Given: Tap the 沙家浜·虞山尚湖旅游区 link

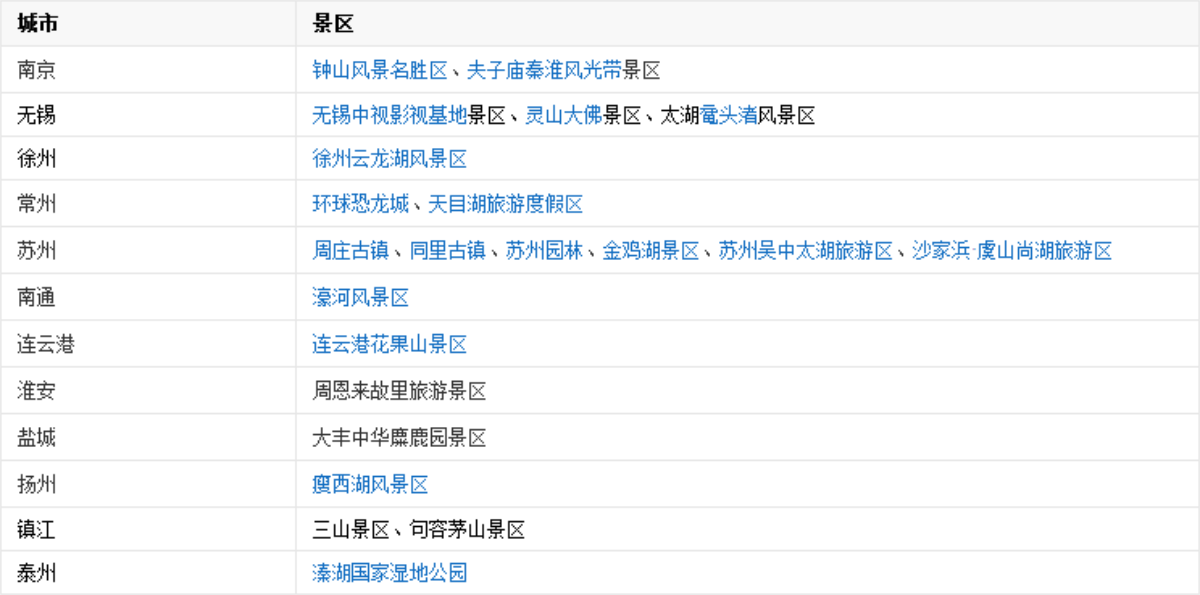Looking at the screenshot, I should pyautogui.click(x=1012, y=251).
